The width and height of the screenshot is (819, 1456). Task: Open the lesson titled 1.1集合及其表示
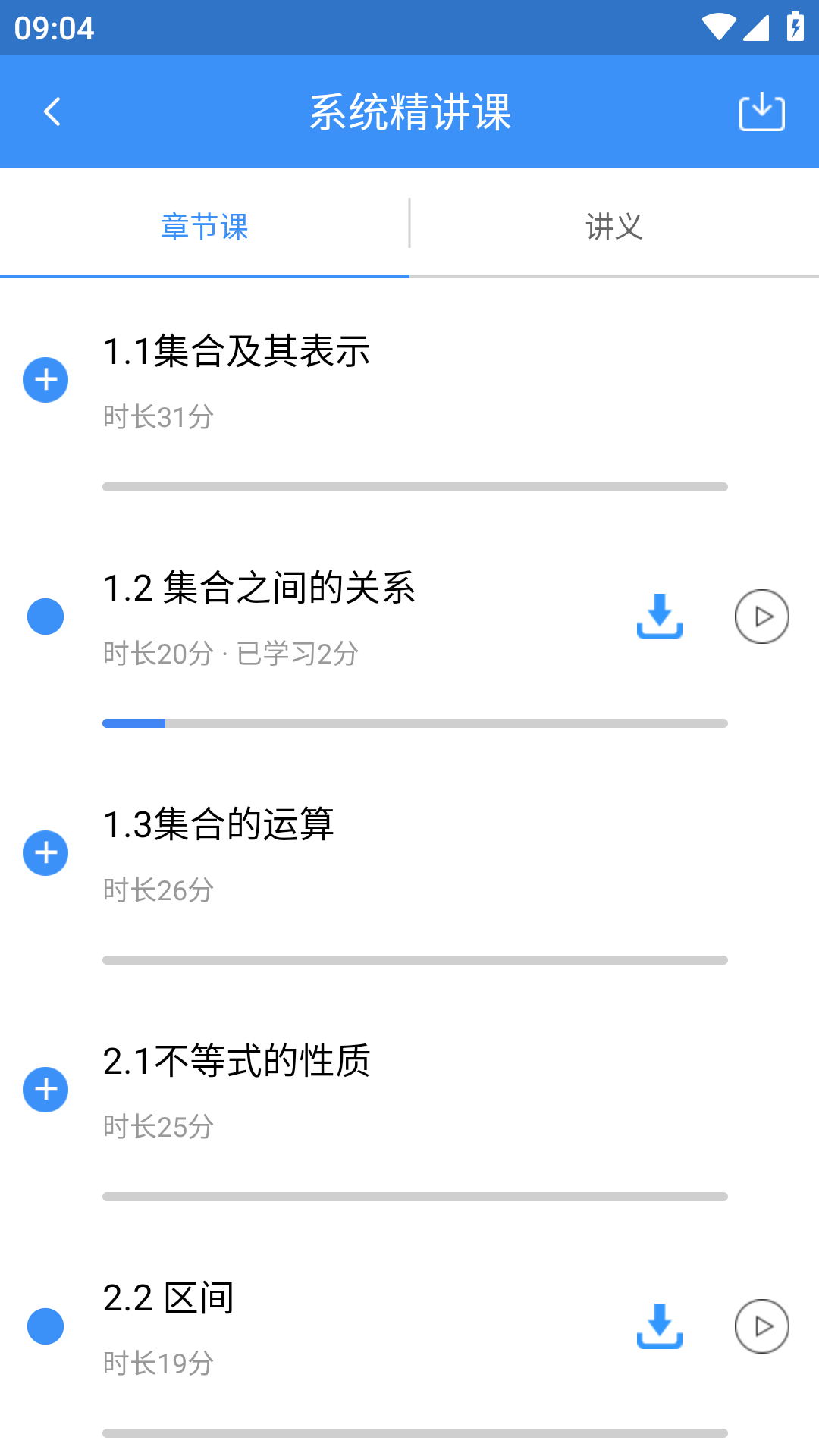[x=237, y=352]
